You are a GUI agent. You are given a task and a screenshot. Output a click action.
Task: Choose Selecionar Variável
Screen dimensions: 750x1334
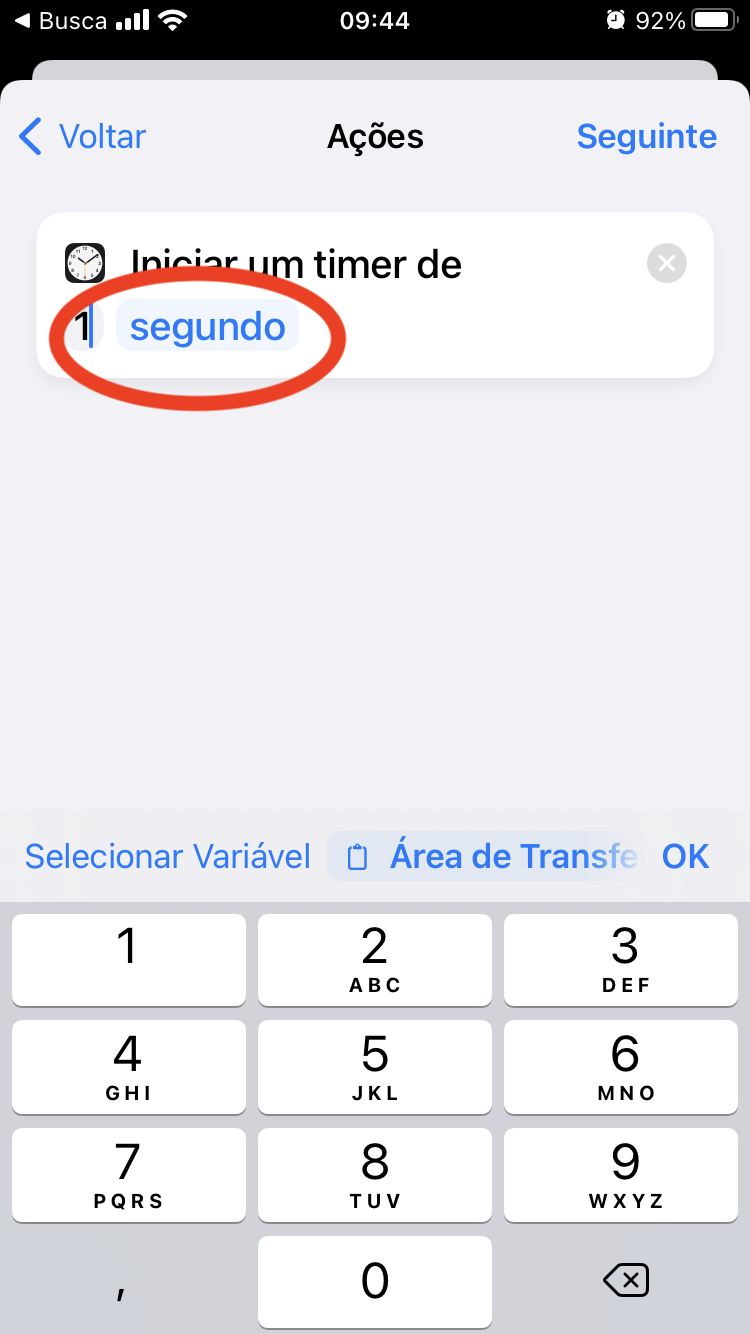[167, 857]
